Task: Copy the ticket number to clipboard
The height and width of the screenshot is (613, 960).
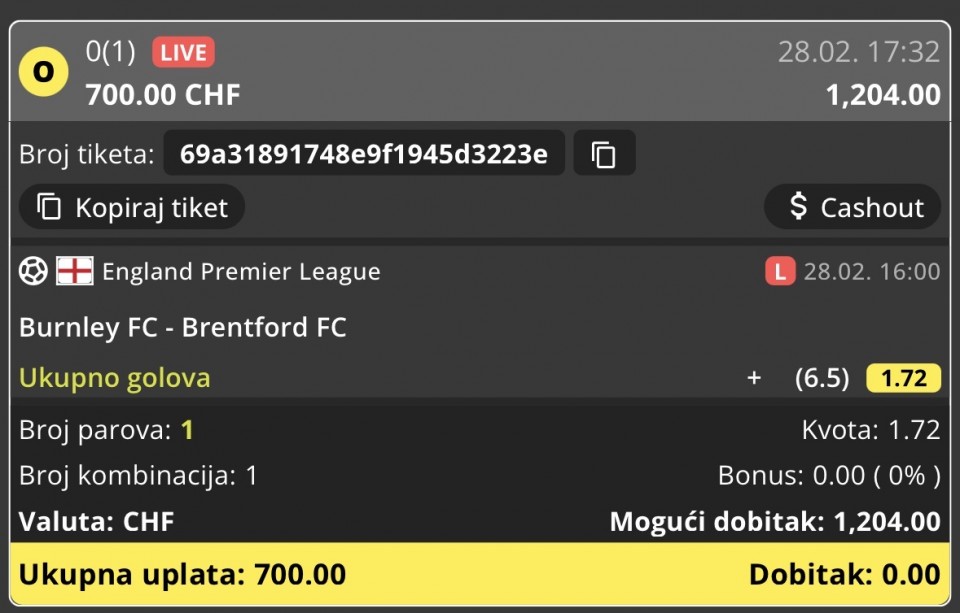Action: (604, 154)
